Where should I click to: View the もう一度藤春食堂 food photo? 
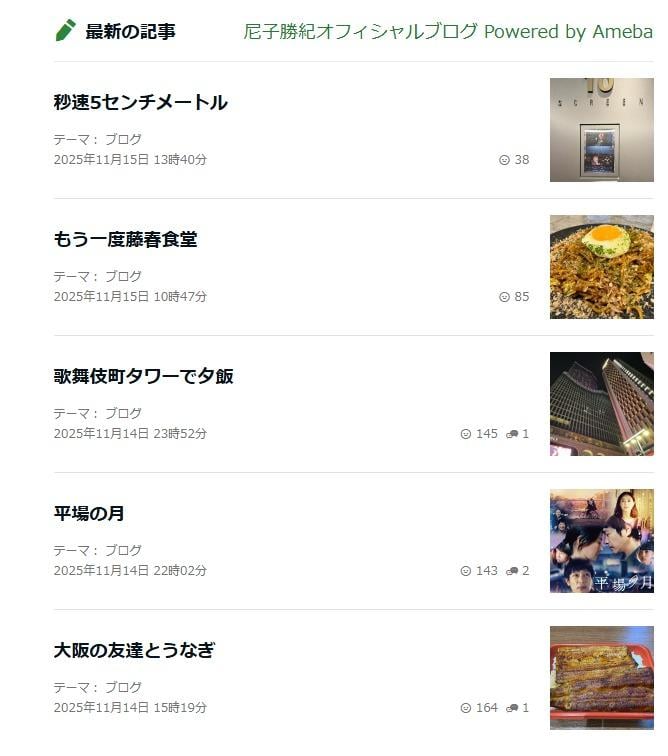601,267
